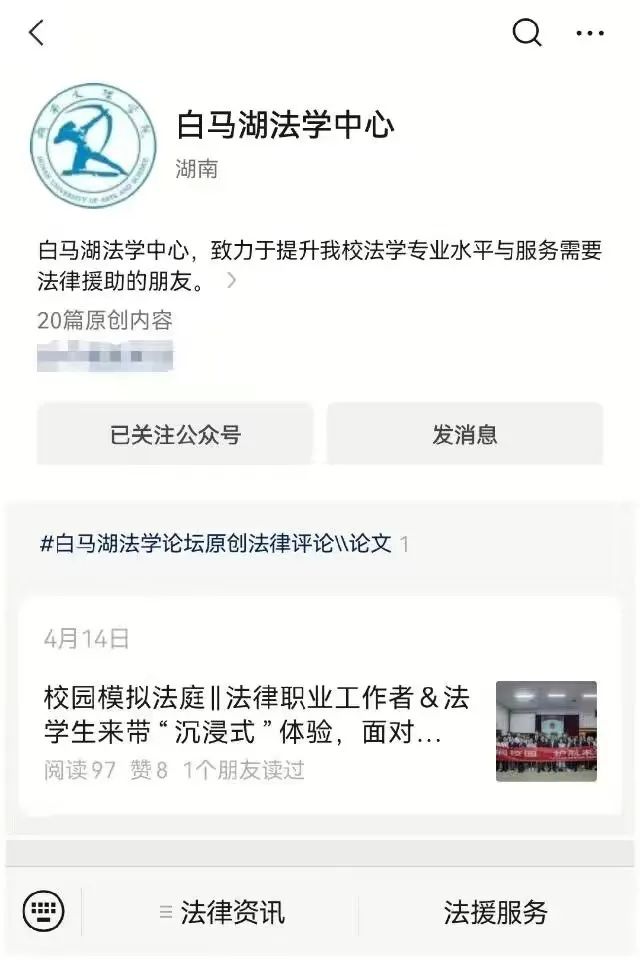This screenshot has height=960, width=640.
Task: Tap the 已关注公众号 button
Action: pyautogui.click(x=175, y=435)
